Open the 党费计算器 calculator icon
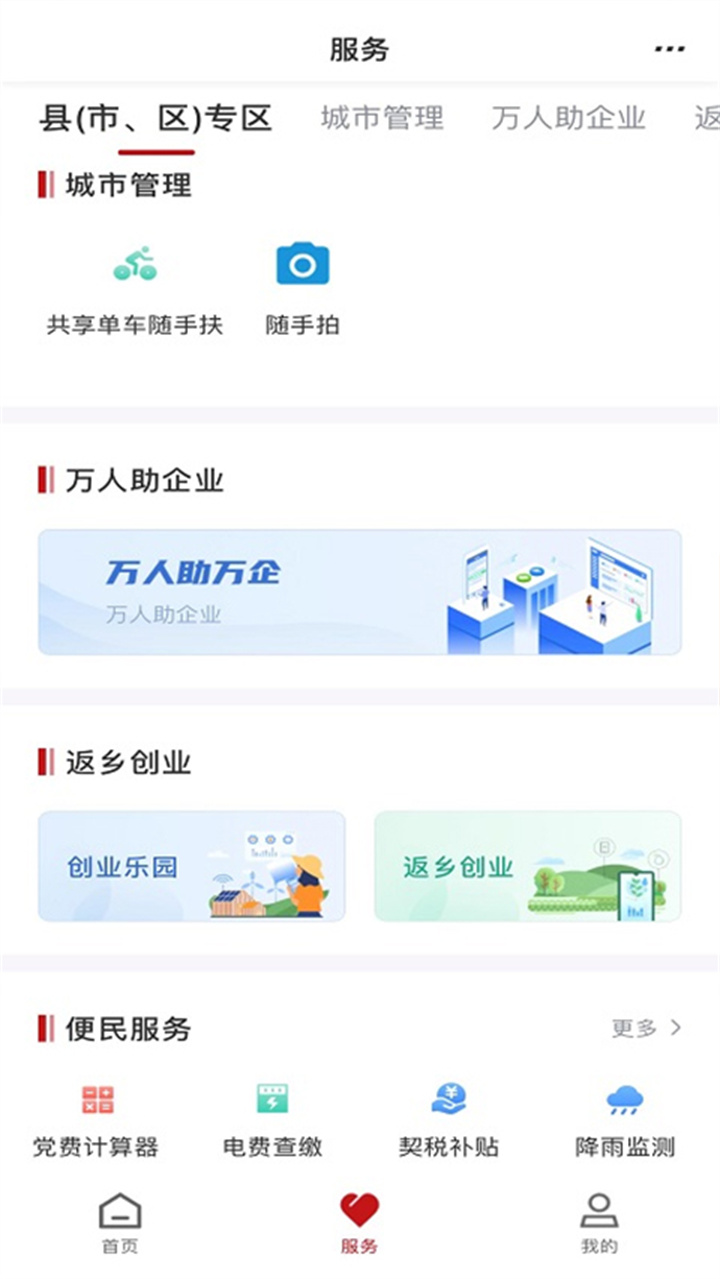This screenshot has width=720, height=1279. coord(95,1100)
